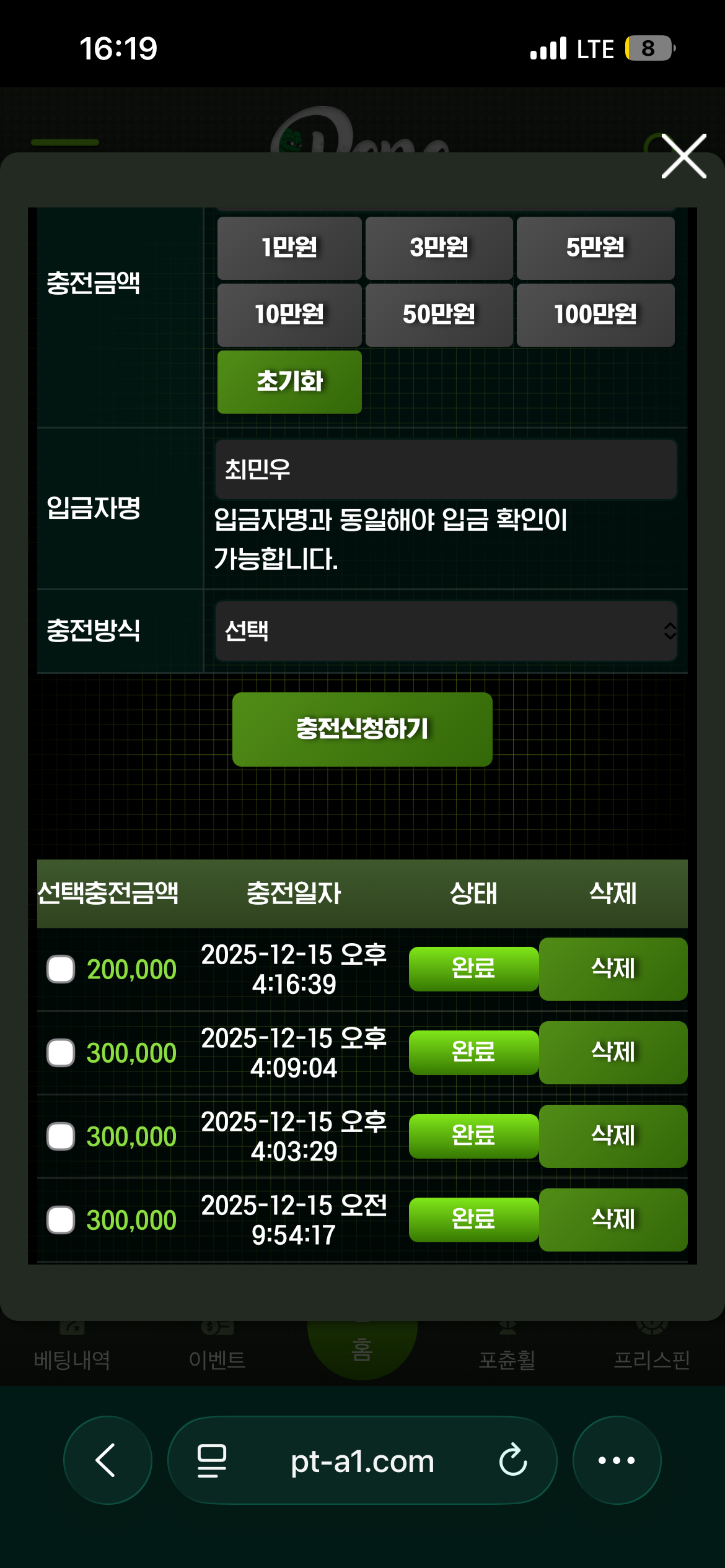Reload the pt-a1.com page
The width and height of the screenshot is (725, 1568).
coord(513,1460)
